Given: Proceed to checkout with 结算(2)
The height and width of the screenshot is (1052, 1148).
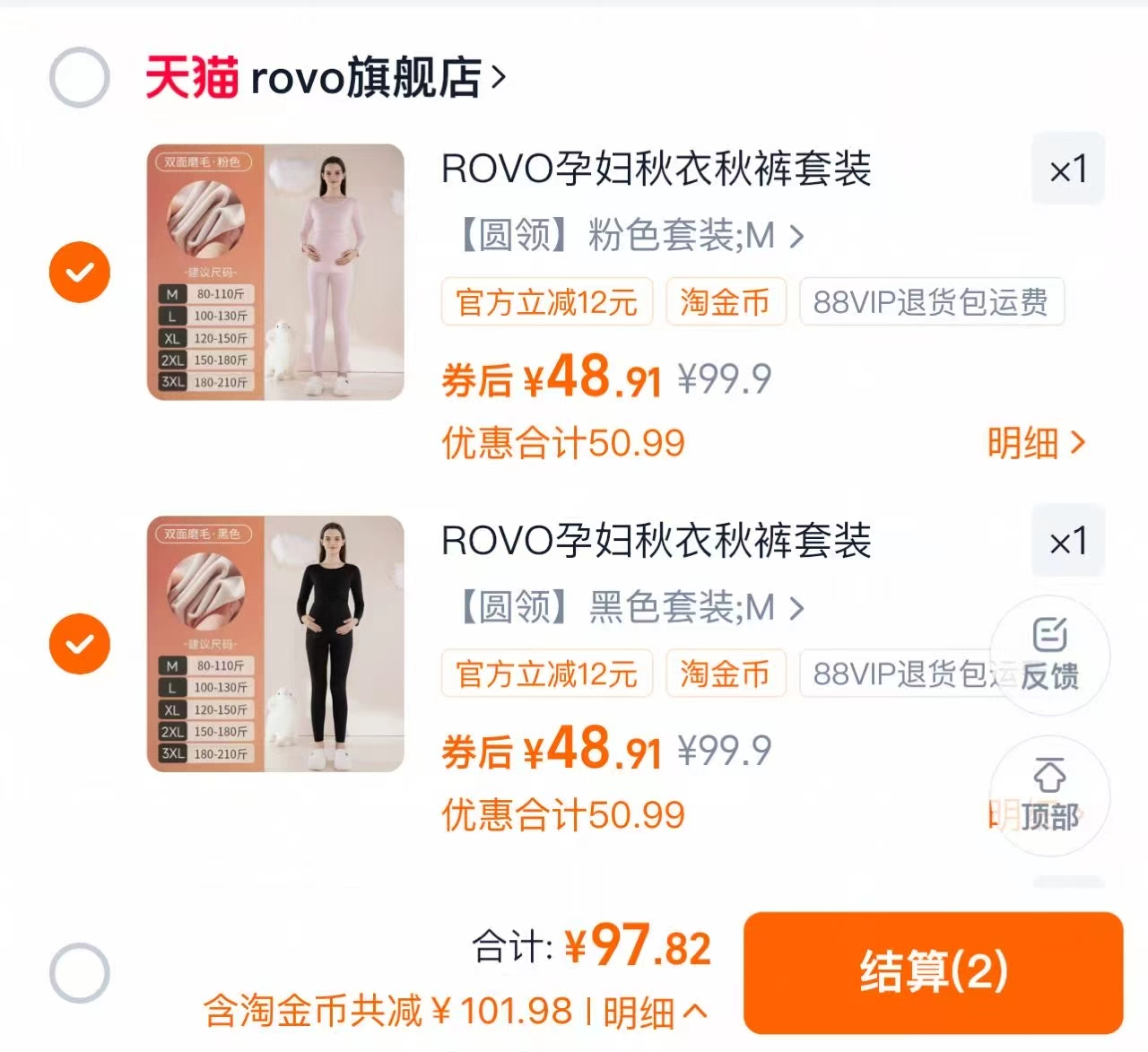Looking at the screenshot, I should pos(933,972).
